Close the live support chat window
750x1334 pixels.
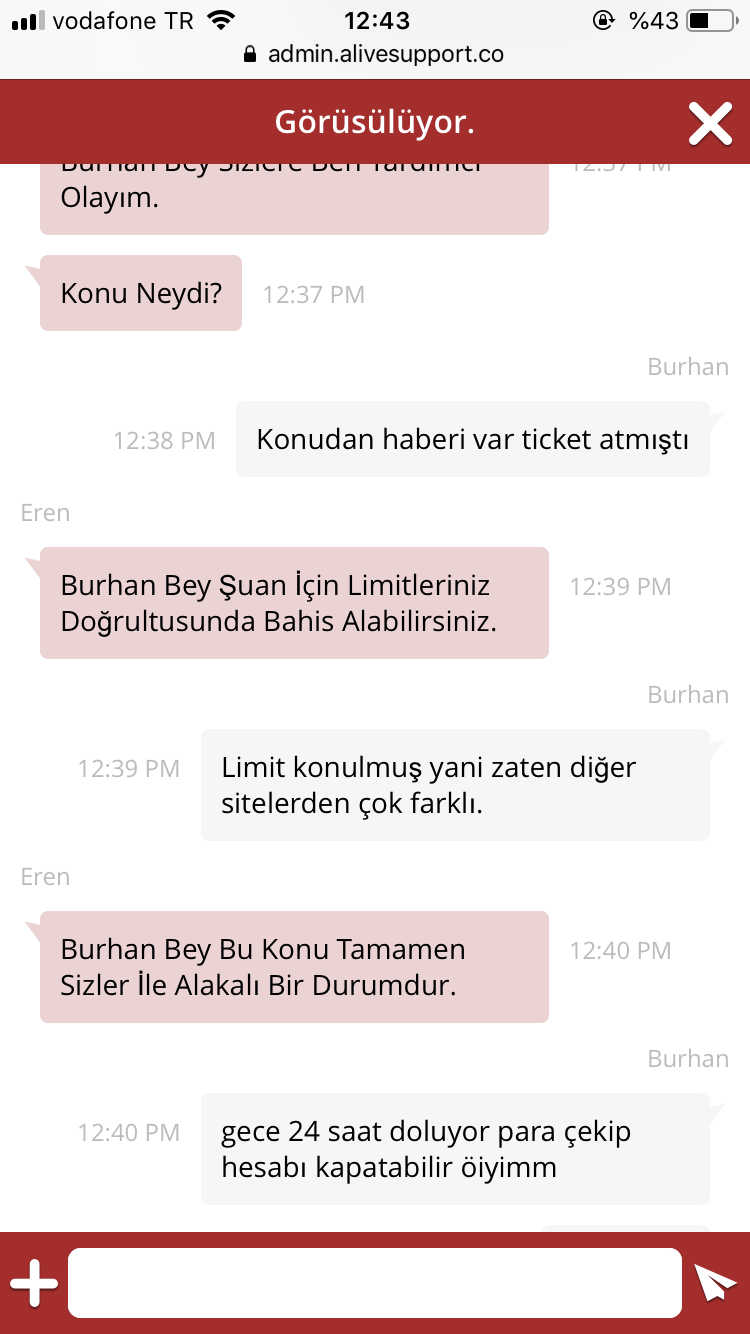pyautogui.click(x=710, y=124)
